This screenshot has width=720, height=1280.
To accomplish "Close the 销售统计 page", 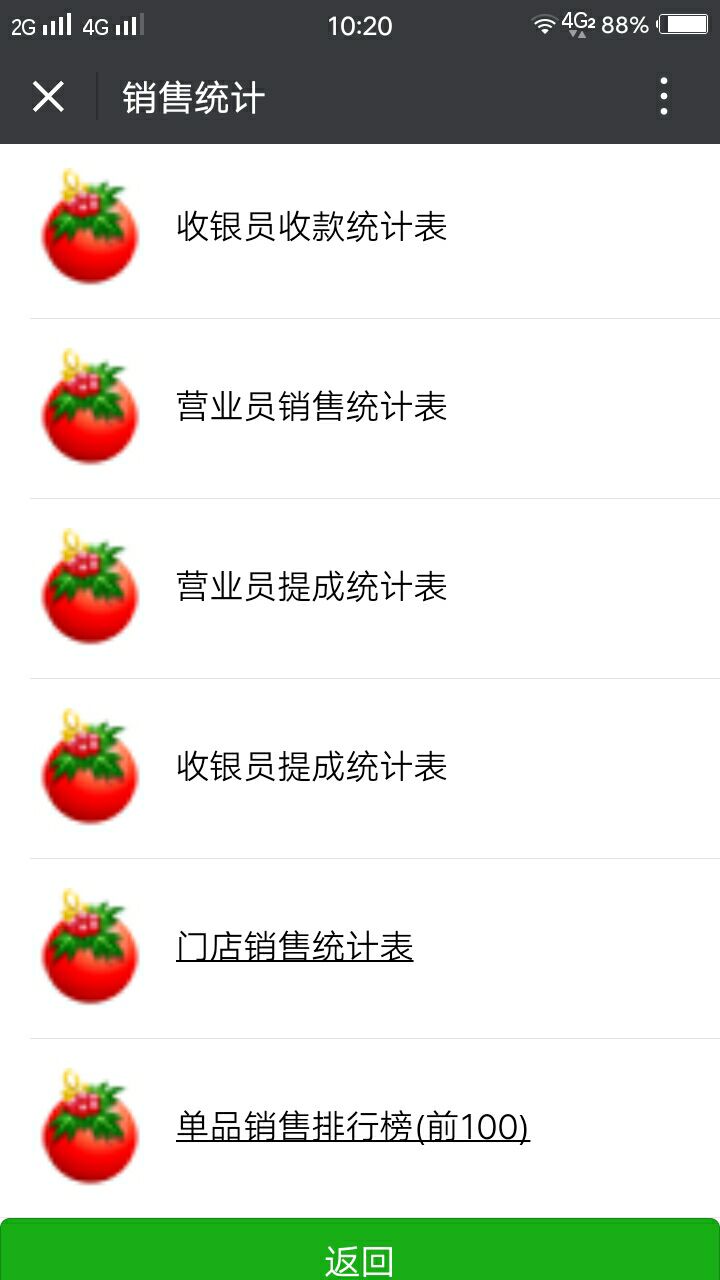I will 48,97.
